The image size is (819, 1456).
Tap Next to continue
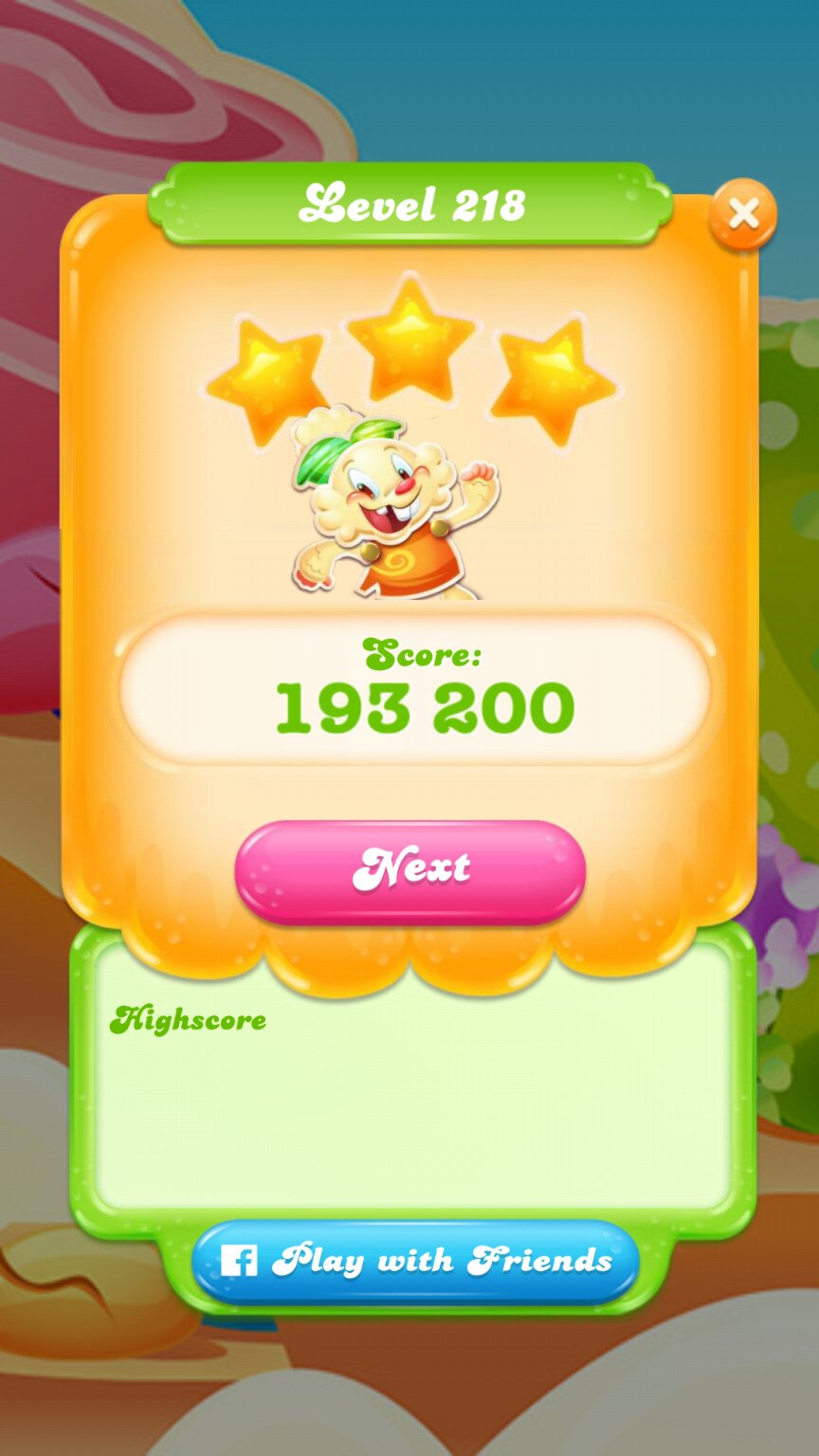click(410, 870)
